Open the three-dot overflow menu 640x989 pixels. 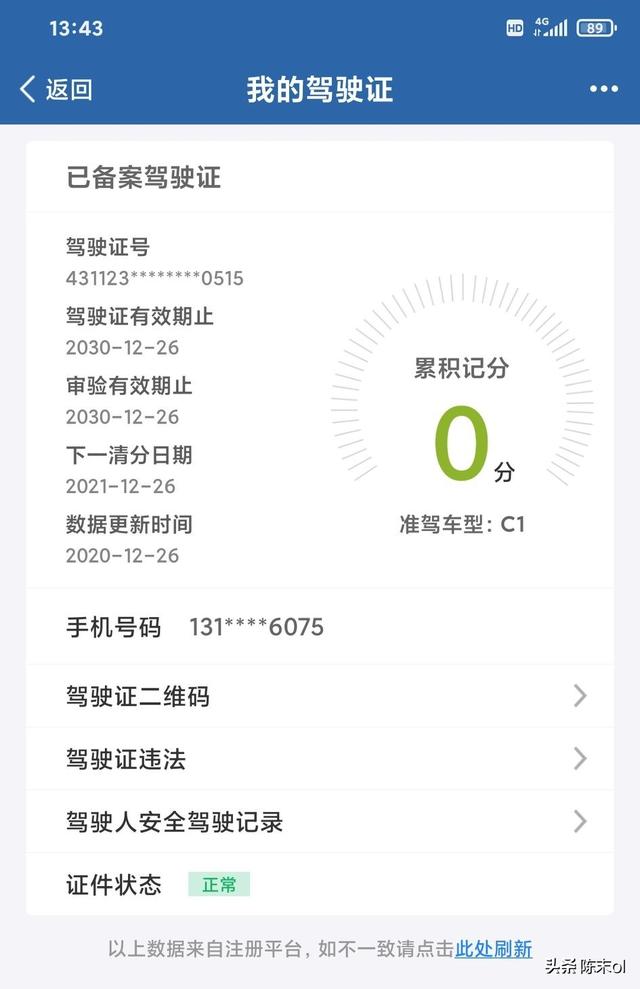(x=604, y=89)
